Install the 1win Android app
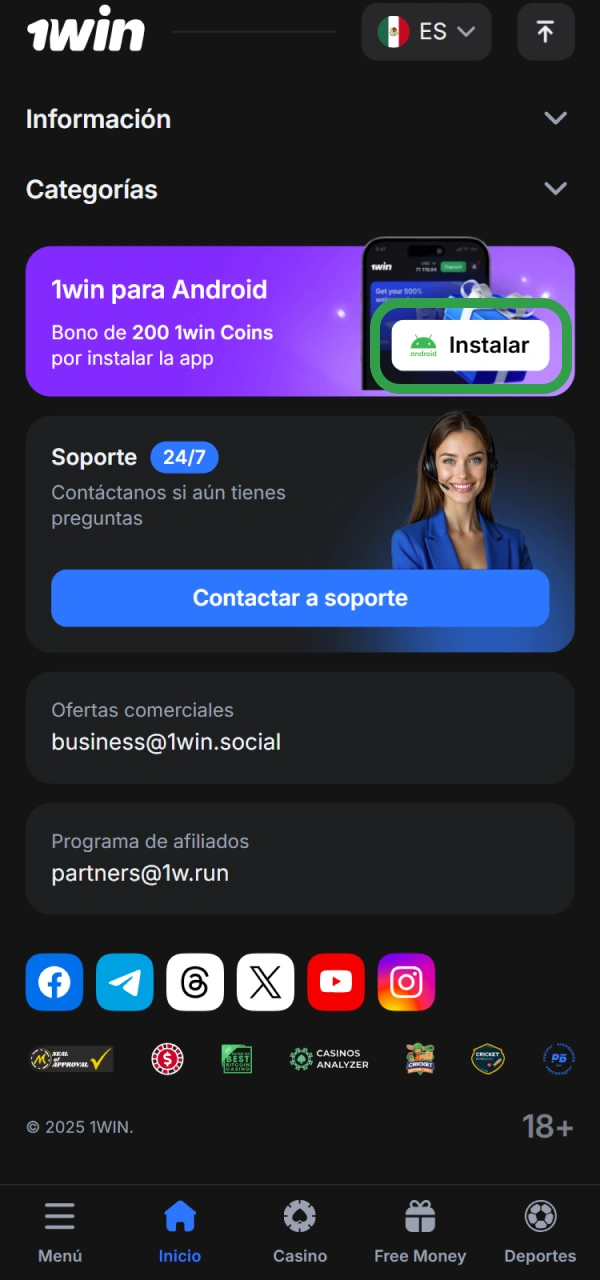The width and height of the screenshot is (600, 1280). tap(470, 345)
